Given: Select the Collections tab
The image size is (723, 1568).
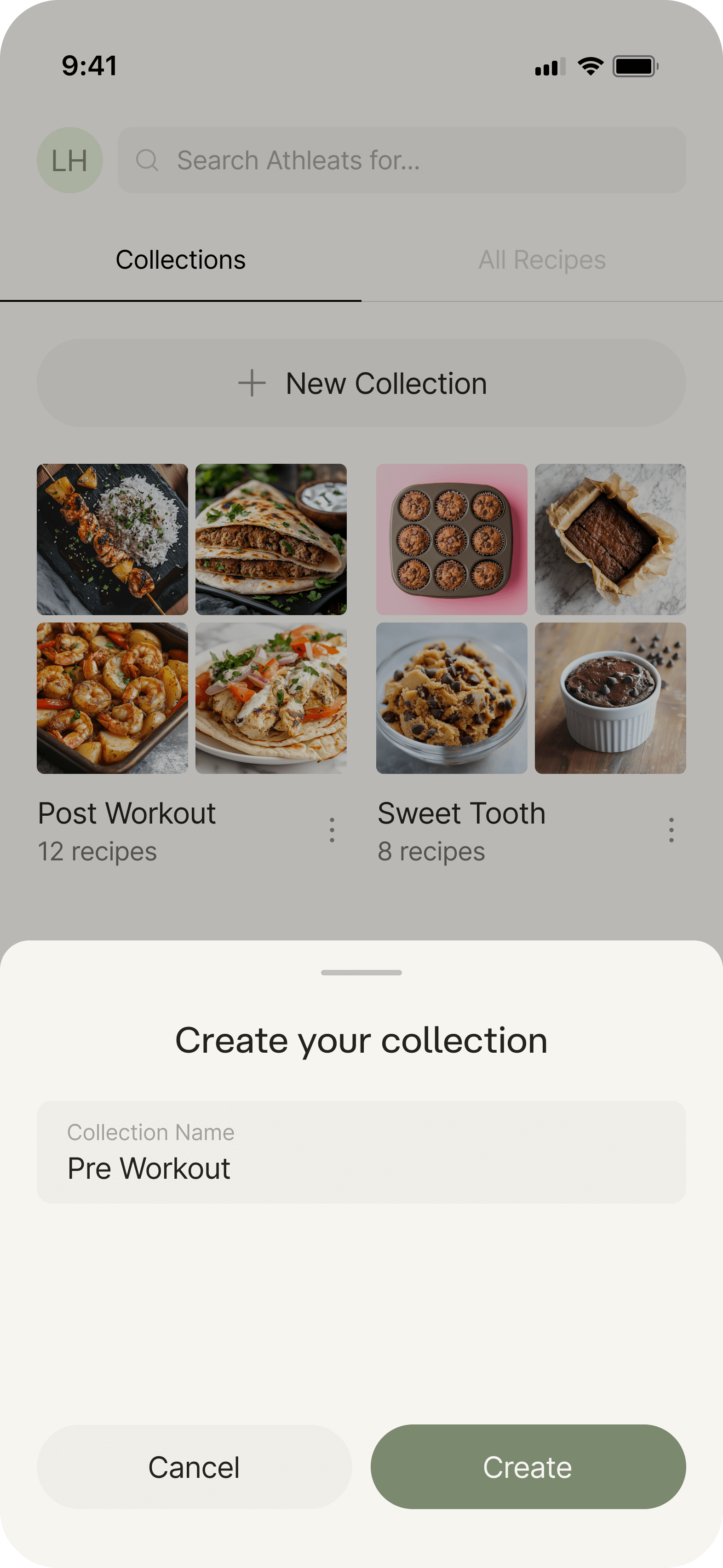Looking at the screenshot, I should click(181, 260).
